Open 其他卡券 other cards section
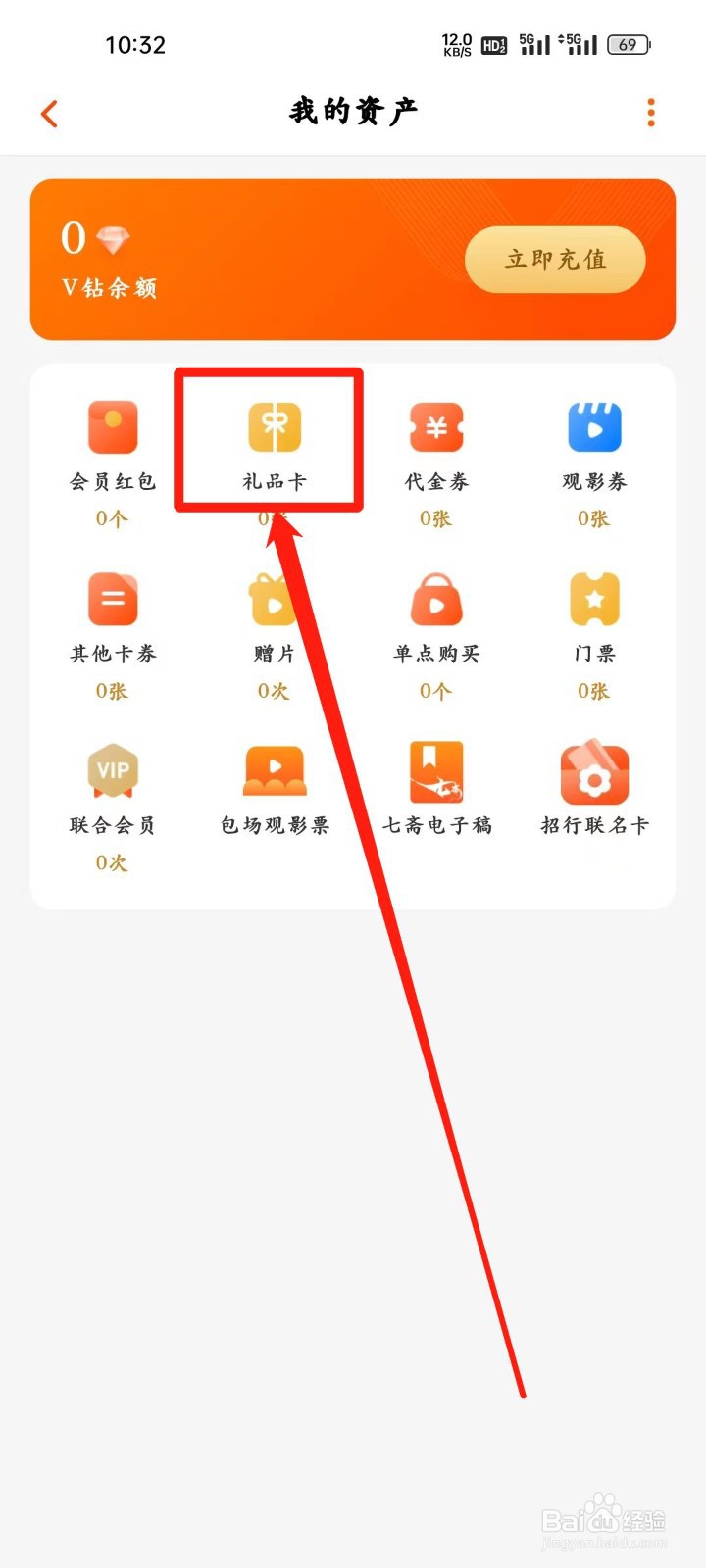The height and width of the screenshot is (1568, 706). pos(112,614)
